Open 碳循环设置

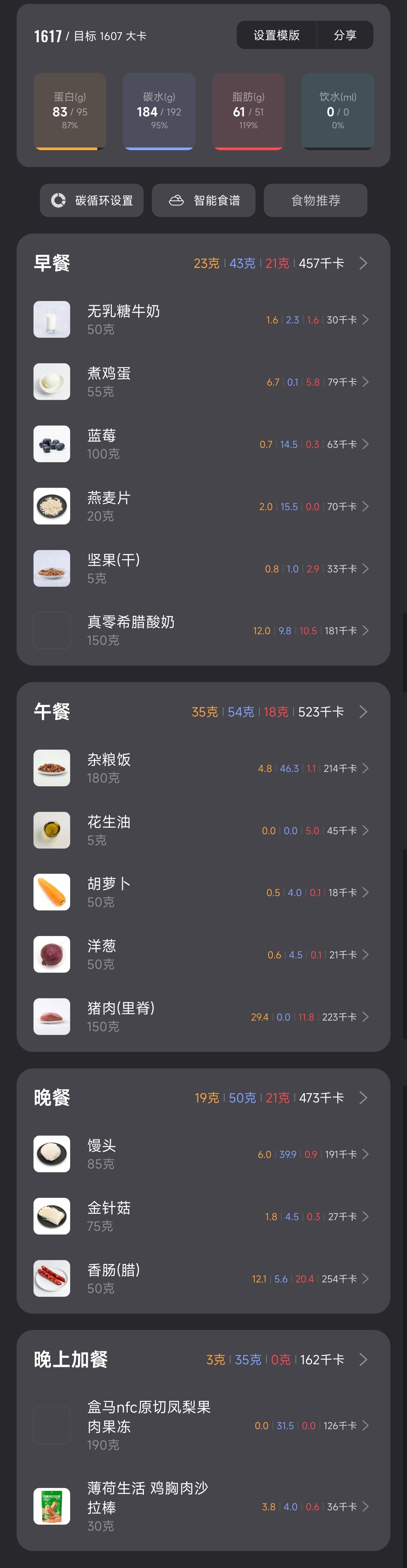pyautogui.click(x=92, y=200)
